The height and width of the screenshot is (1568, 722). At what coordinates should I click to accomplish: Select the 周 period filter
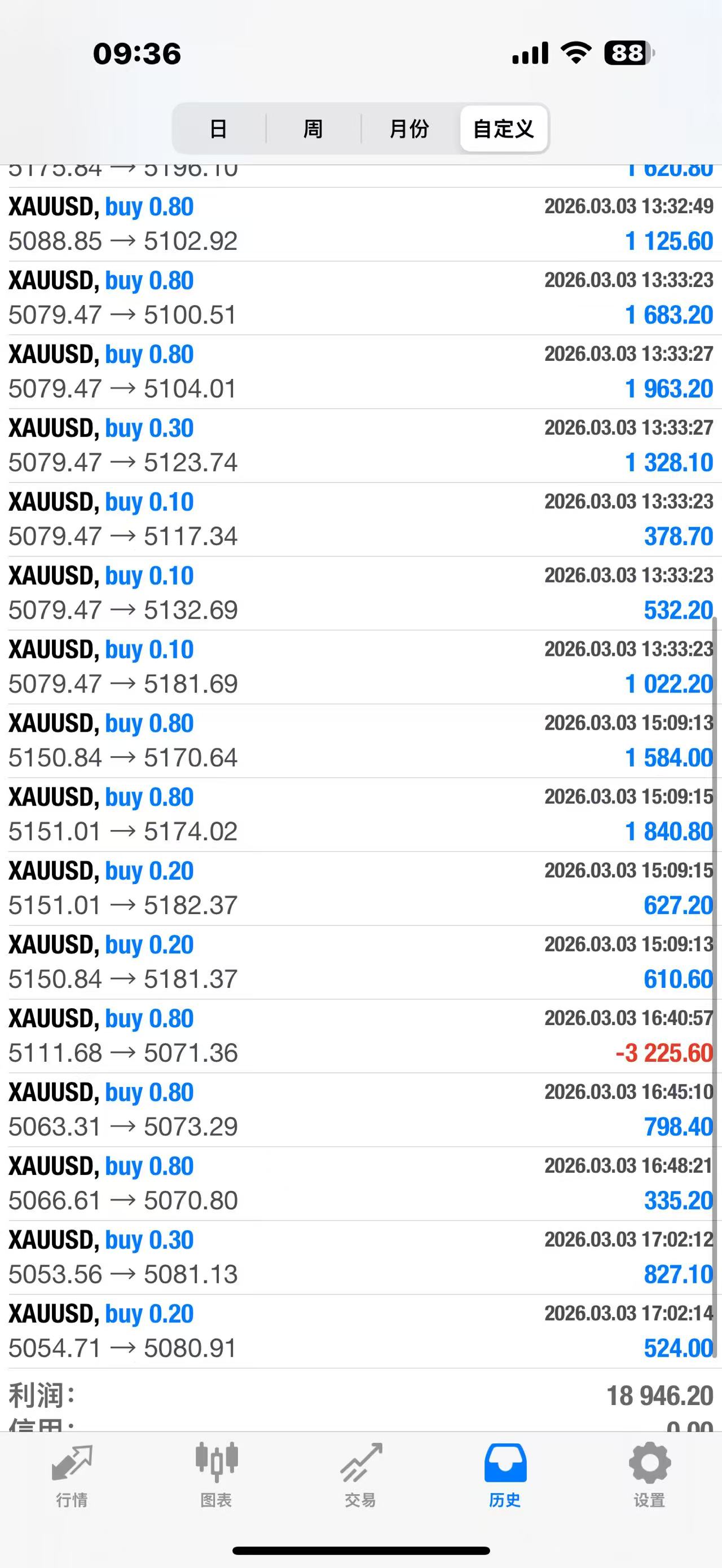(x=313, y=129)
